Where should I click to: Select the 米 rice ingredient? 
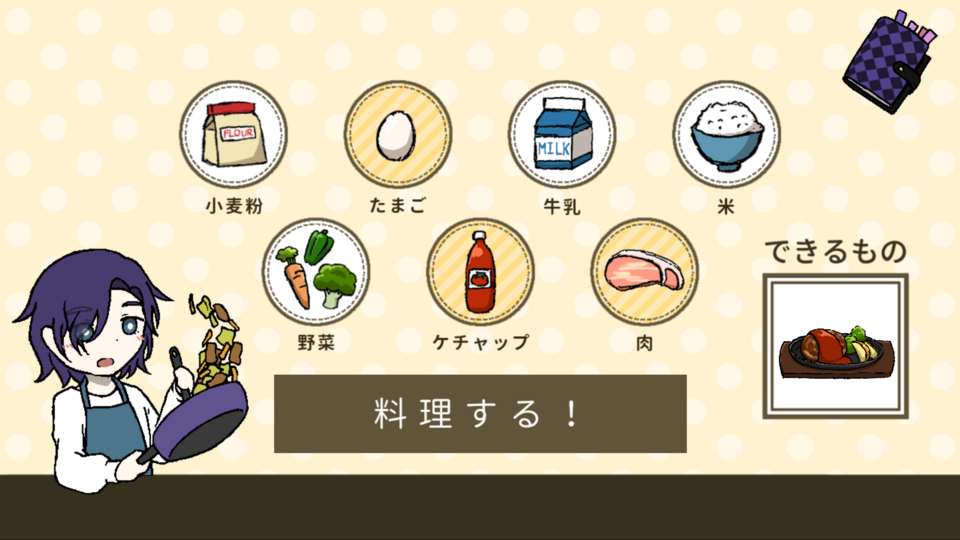point(726,135)
